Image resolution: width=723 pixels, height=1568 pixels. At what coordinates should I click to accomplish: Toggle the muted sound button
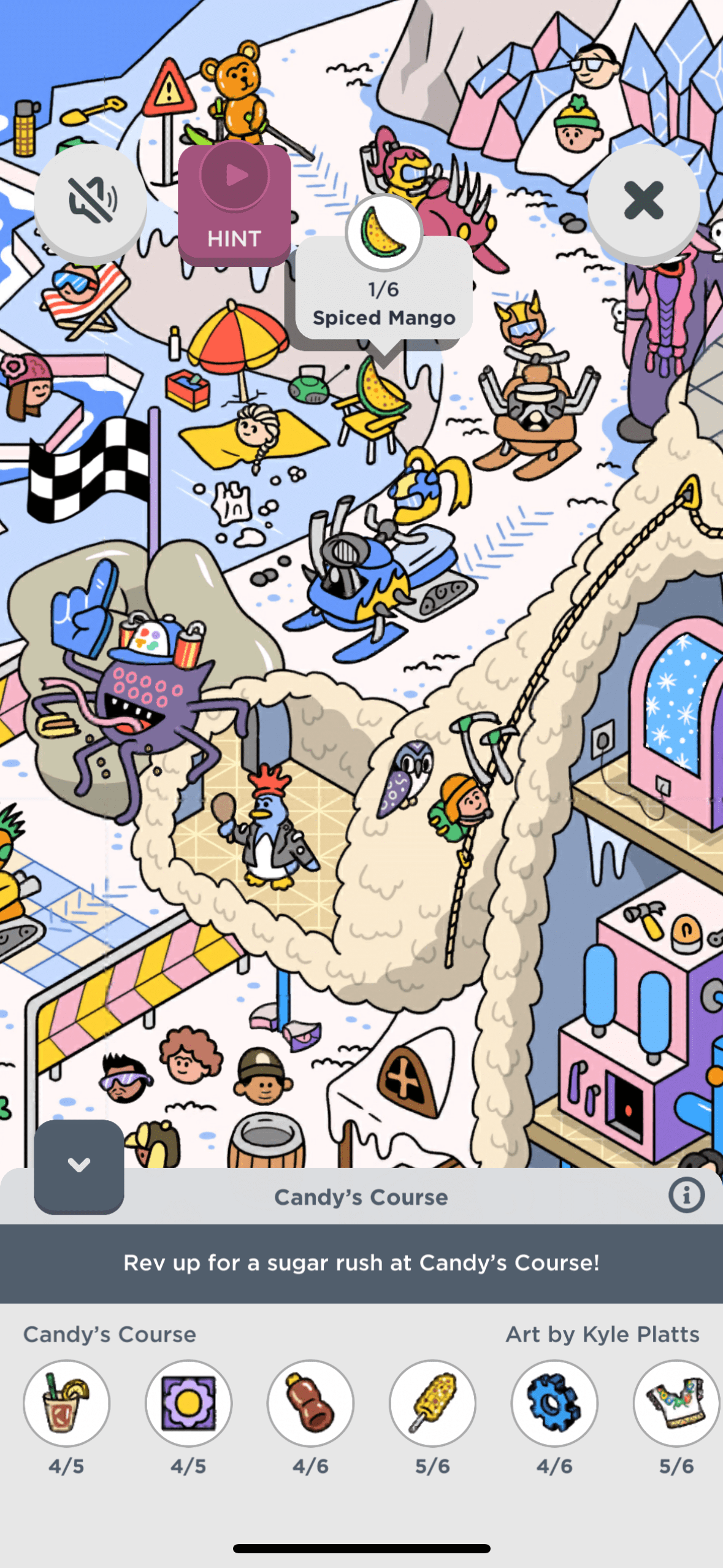[x=91, y=201]
